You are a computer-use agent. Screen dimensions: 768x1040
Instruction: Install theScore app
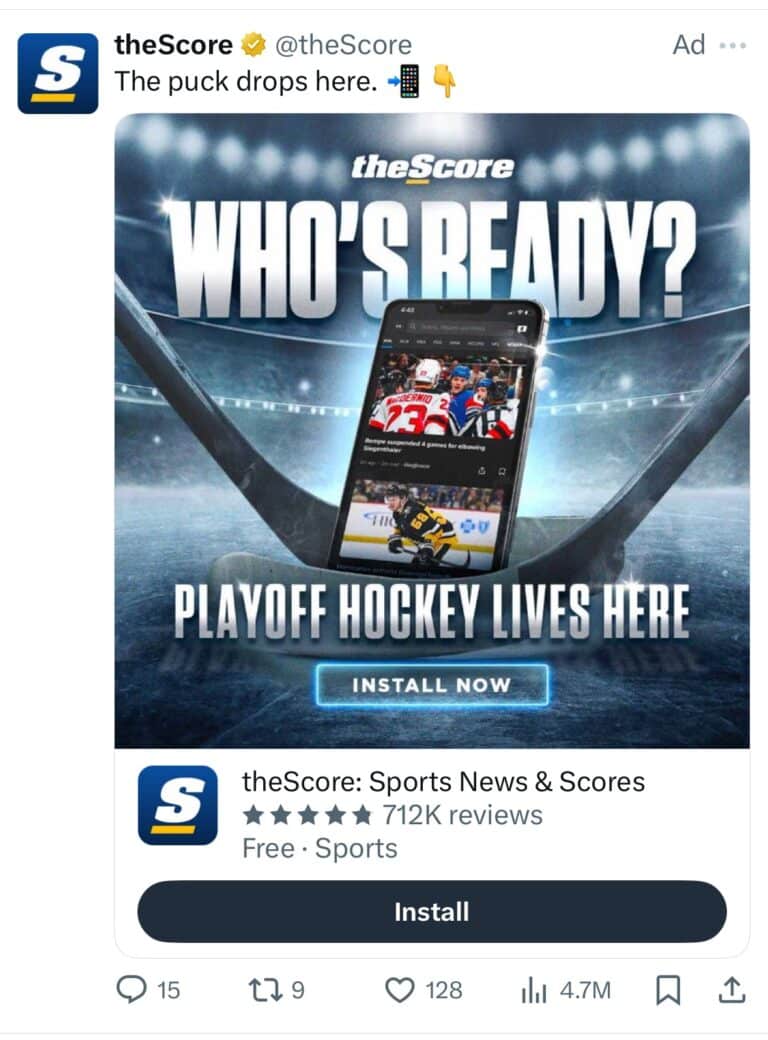(431, 912)
